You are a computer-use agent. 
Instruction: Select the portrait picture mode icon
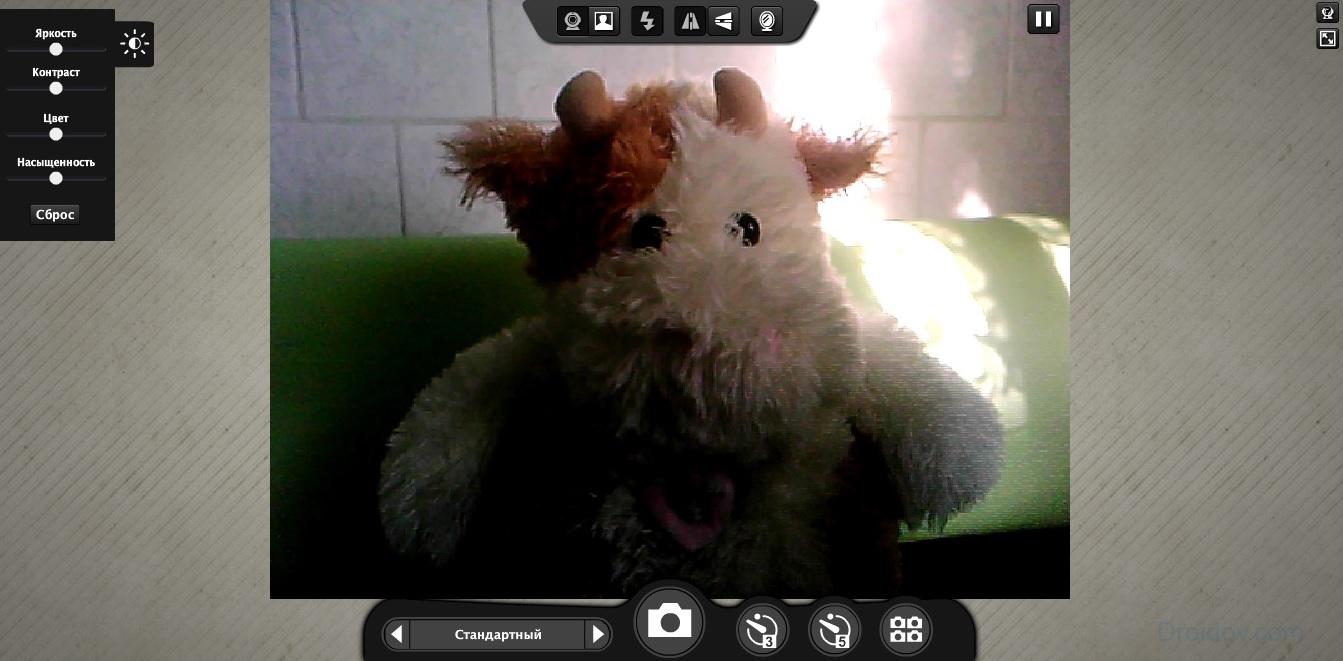pos(603,21)
